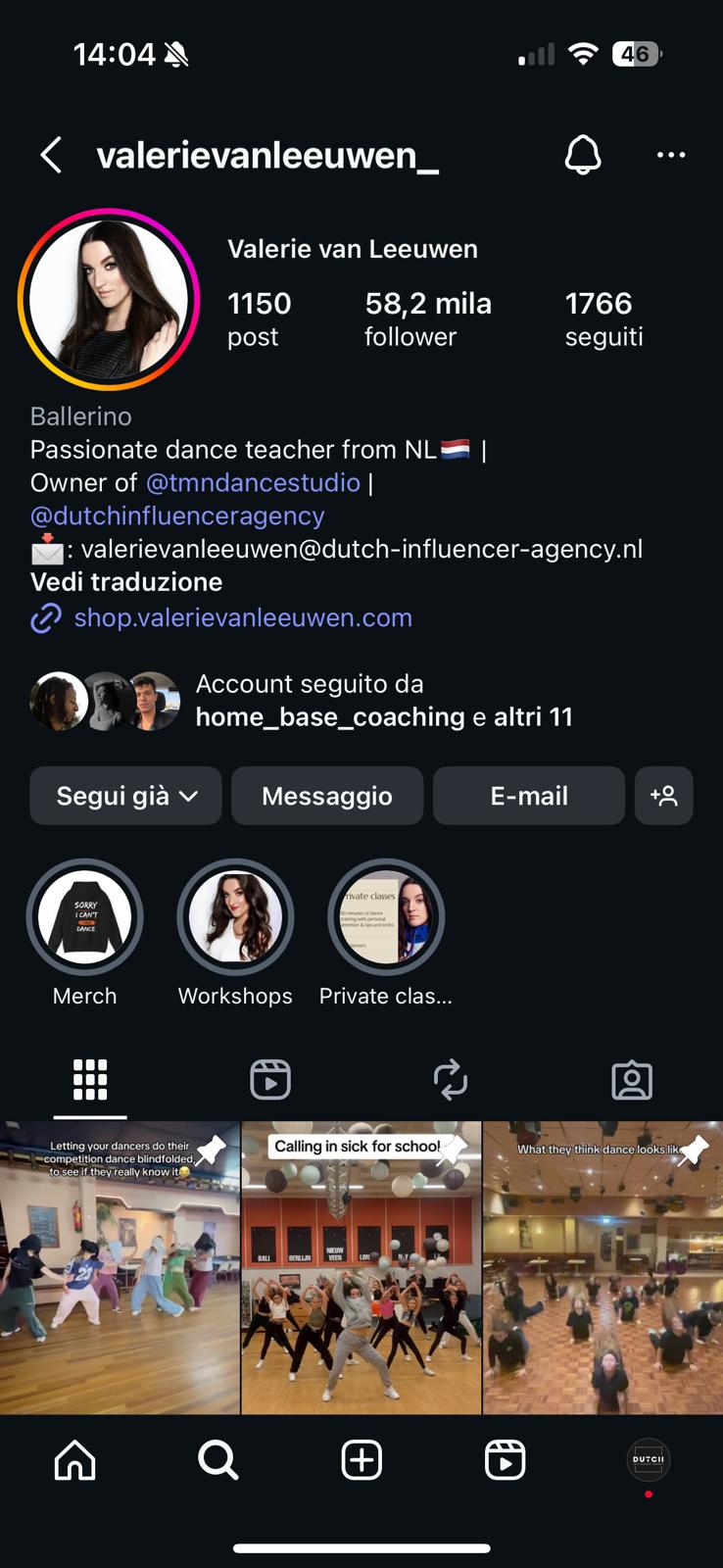Tap the E-mail button
Viewport: 723px width, 1568px height.
529,796
